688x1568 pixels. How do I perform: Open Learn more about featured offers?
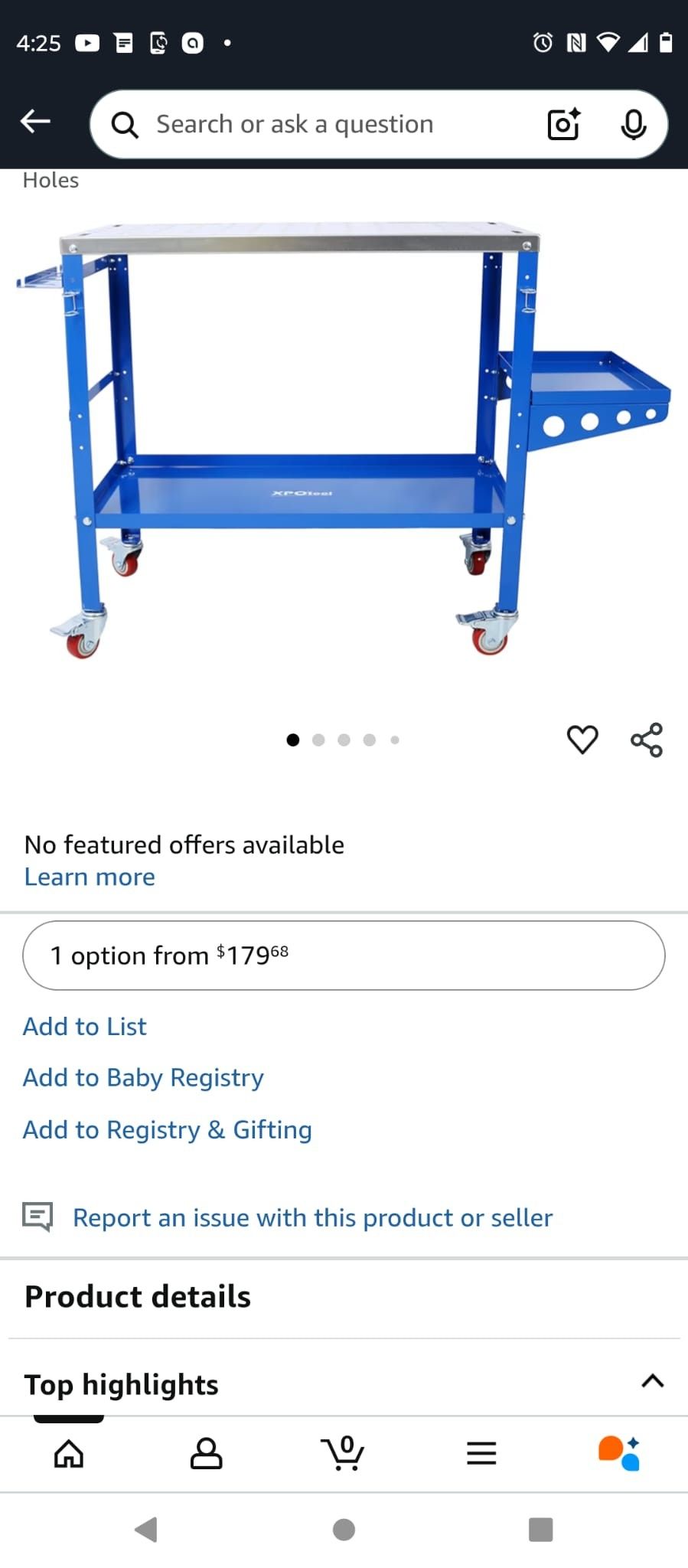[90, 877]
